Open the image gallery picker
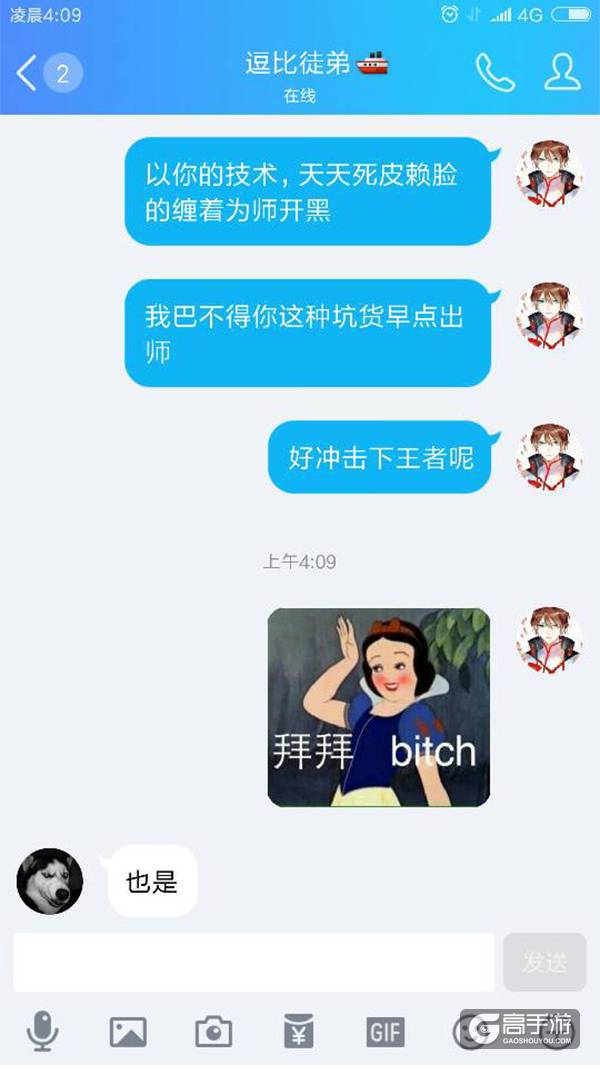 click(x=128, y=1031)
